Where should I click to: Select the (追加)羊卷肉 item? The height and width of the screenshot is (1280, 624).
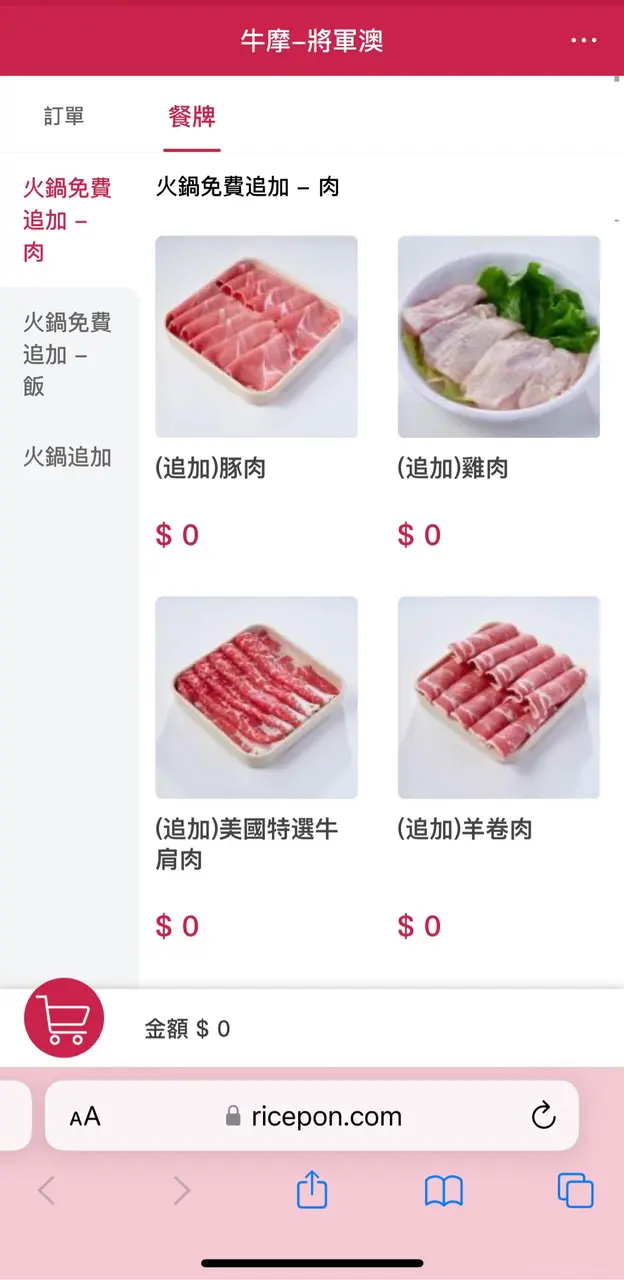[x=498, y=698]
